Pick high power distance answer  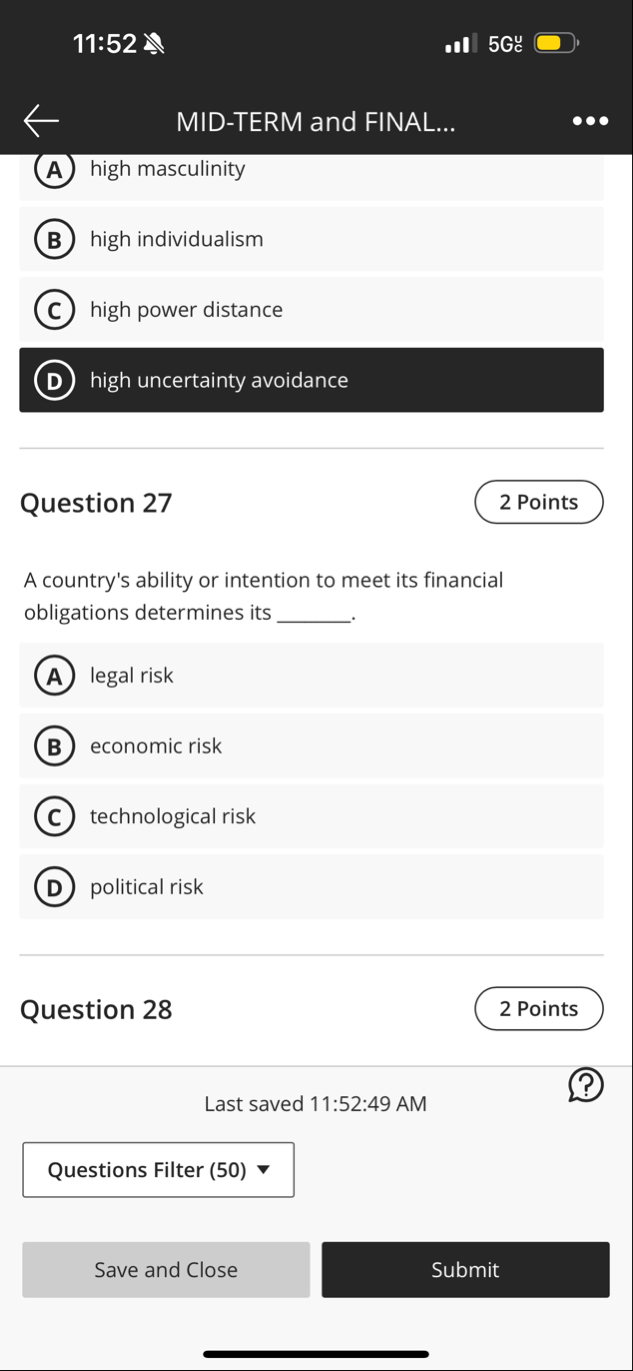click(x=310, y=310)
